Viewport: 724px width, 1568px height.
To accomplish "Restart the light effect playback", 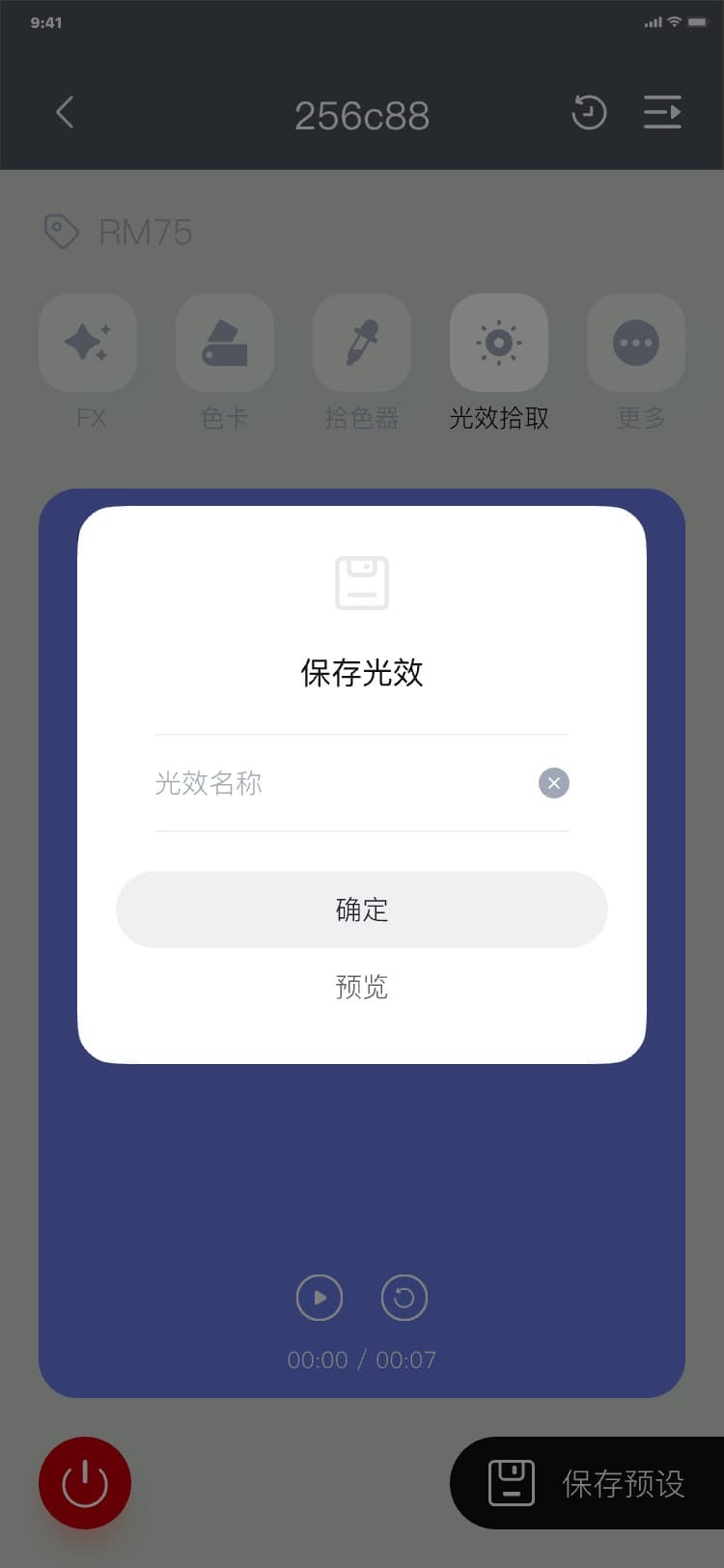I will 404,1298.
